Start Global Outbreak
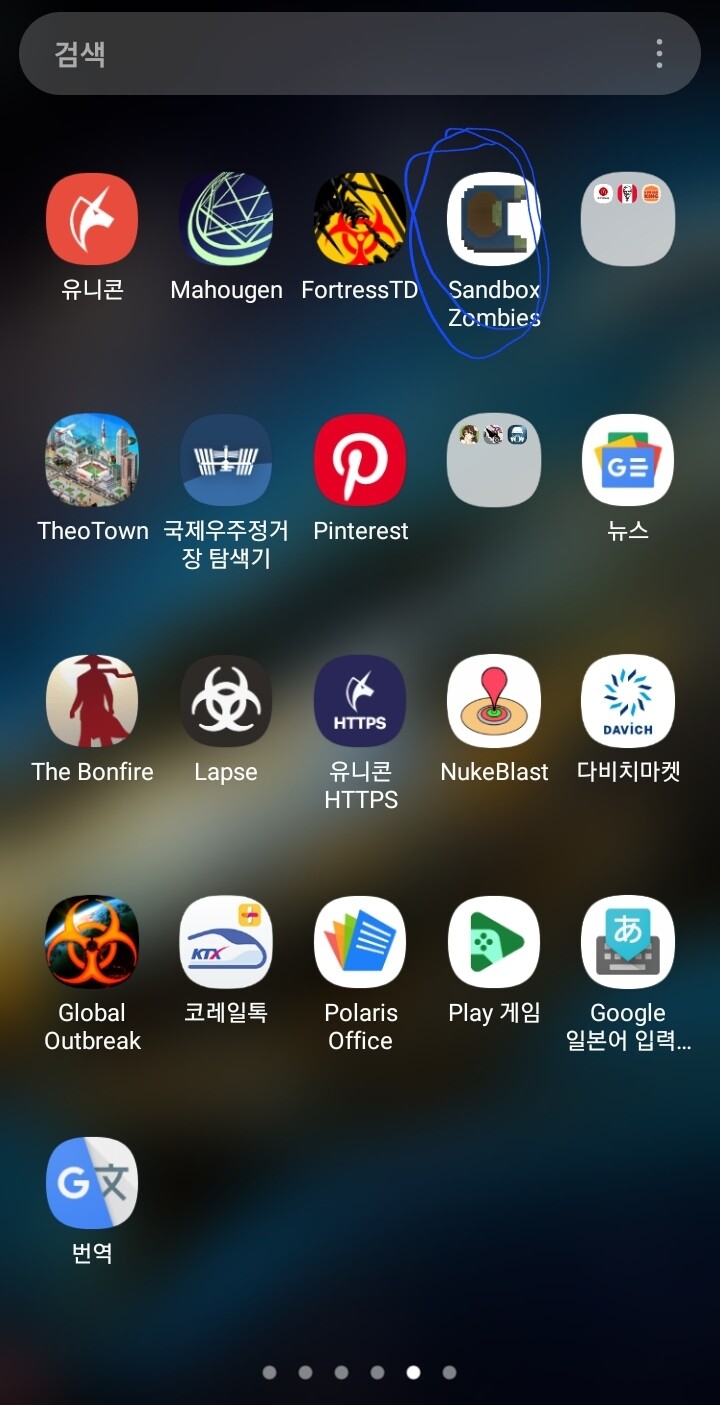The image size is (720, 1405). tap(92, 941)
